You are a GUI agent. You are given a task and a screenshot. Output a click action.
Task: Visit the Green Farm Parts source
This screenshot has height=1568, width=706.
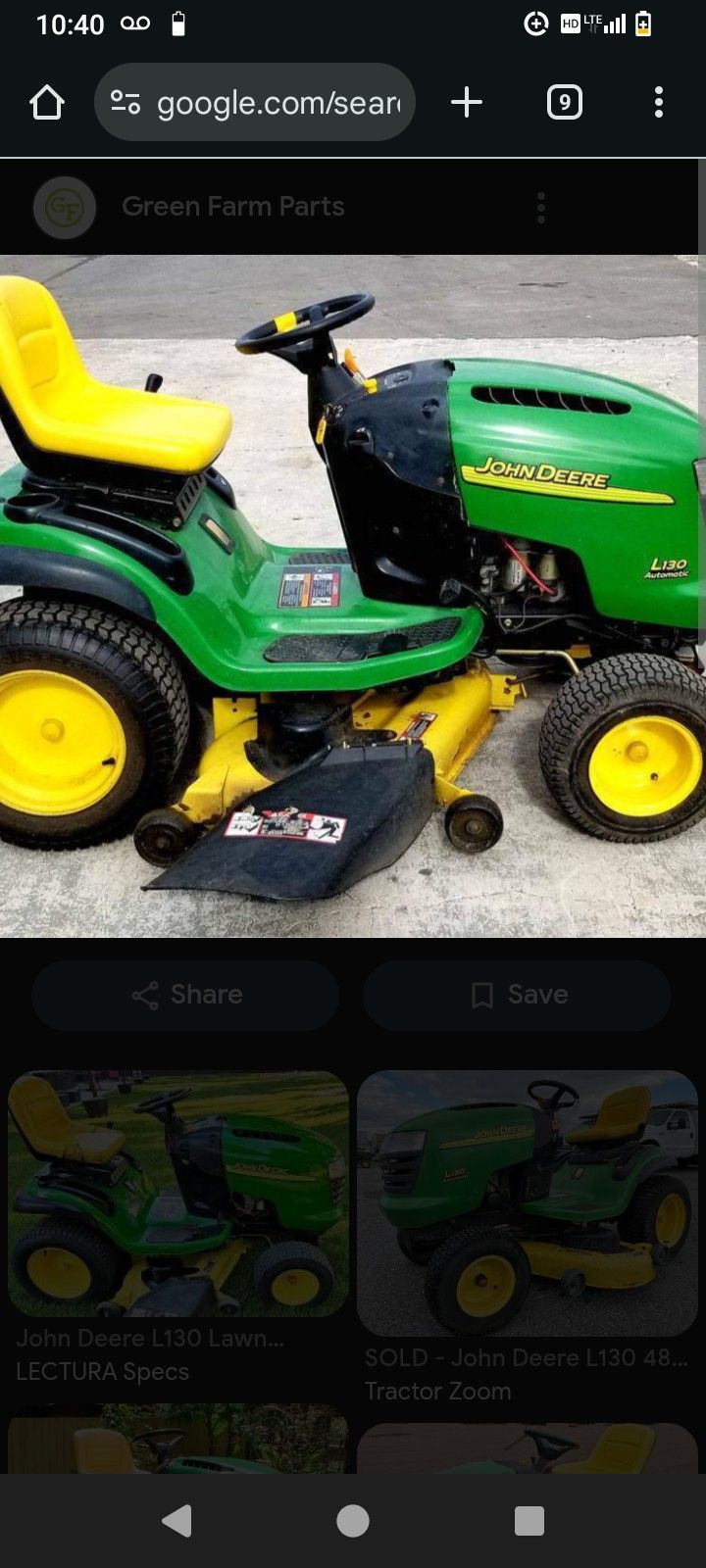232,207
